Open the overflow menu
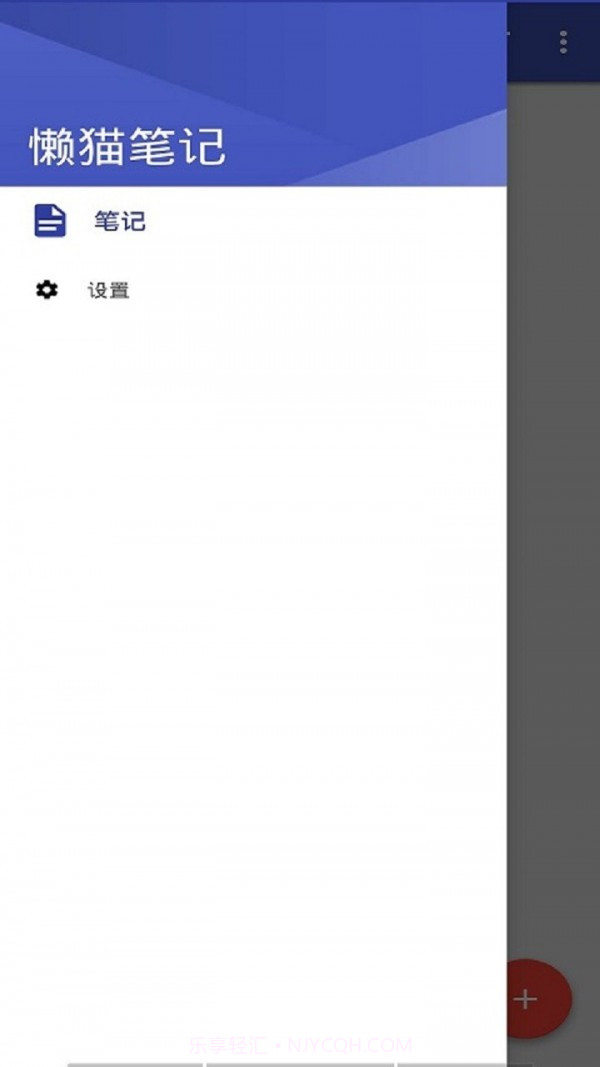The width and height of the screenshot is (600, 1067). pyautogui.click(x=564, y=41)
